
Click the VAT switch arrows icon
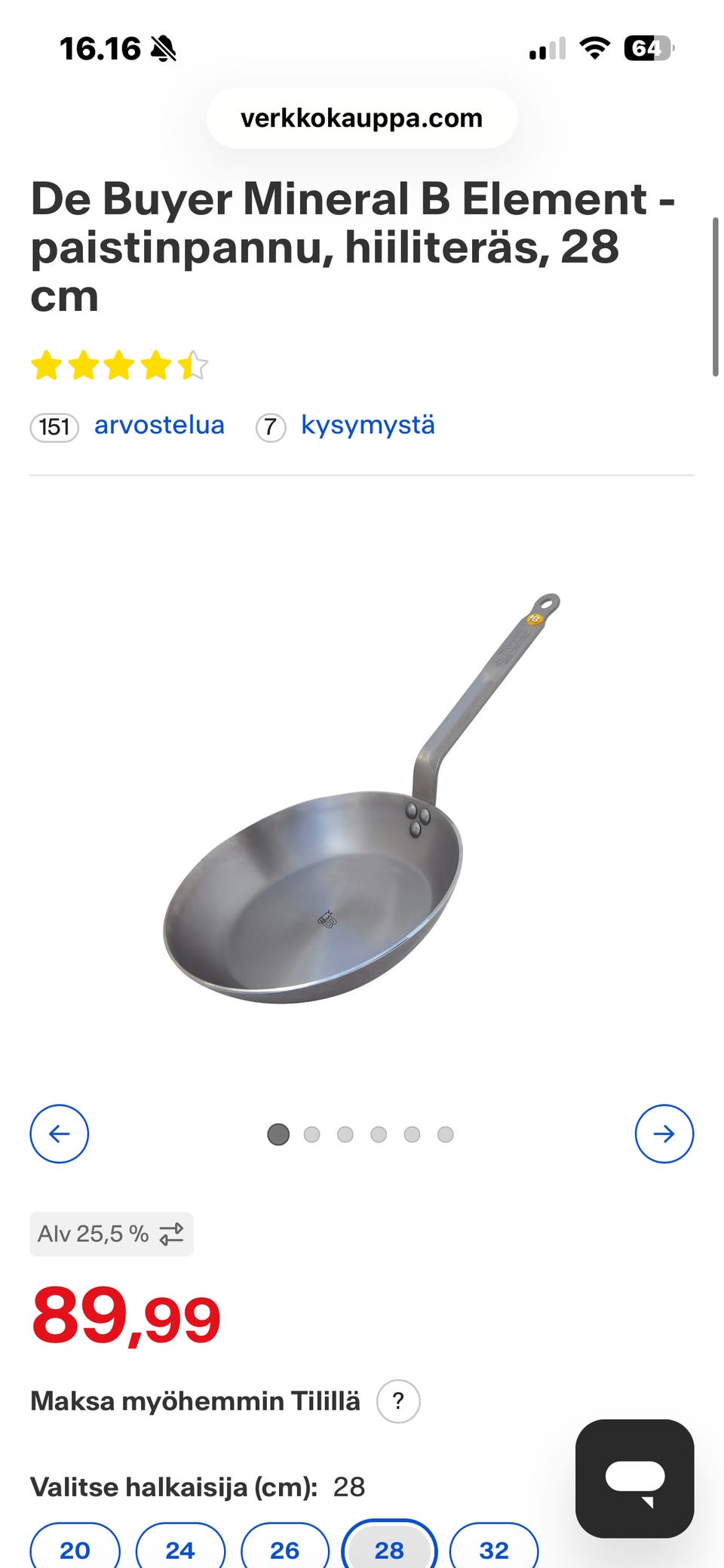point(172,1233)
